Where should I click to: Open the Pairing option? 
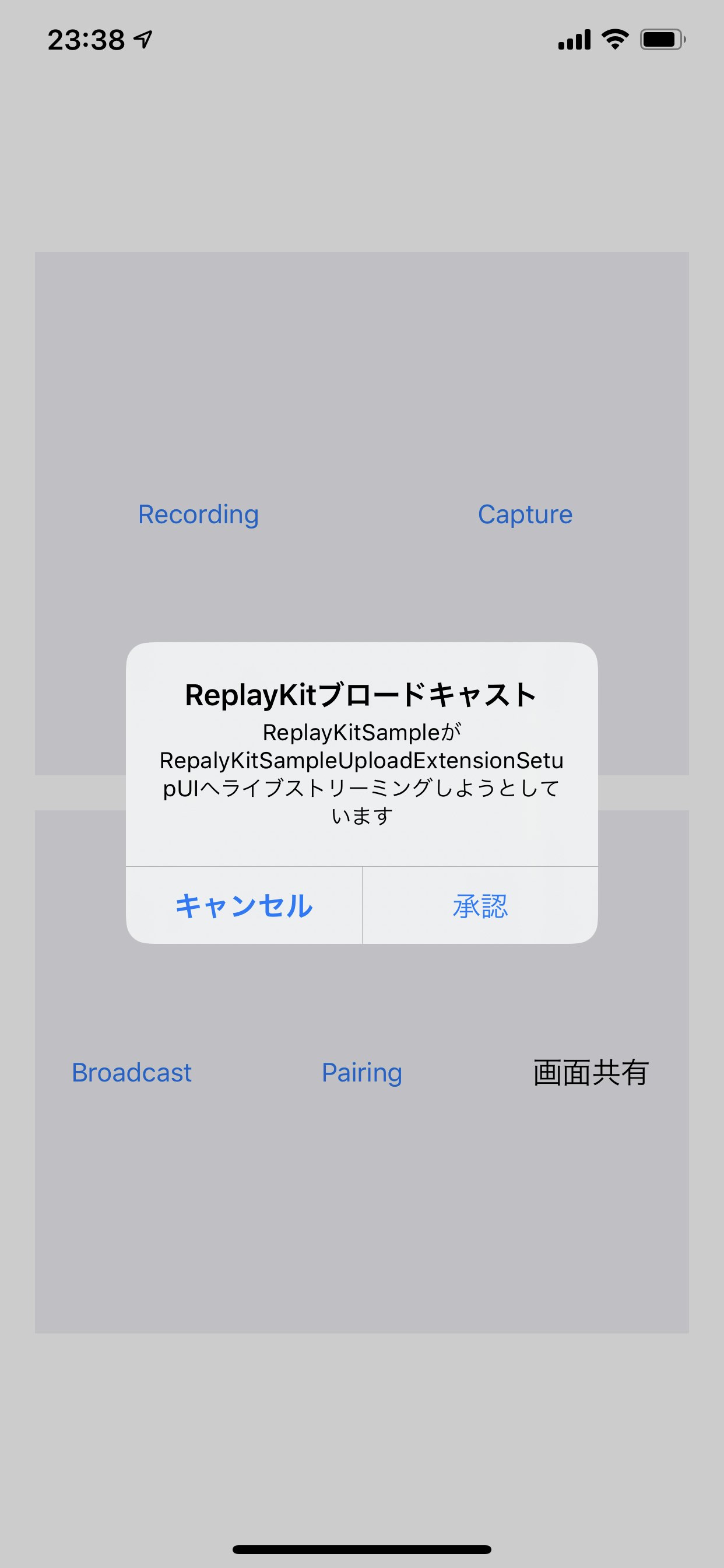(x=361, y=1073)
